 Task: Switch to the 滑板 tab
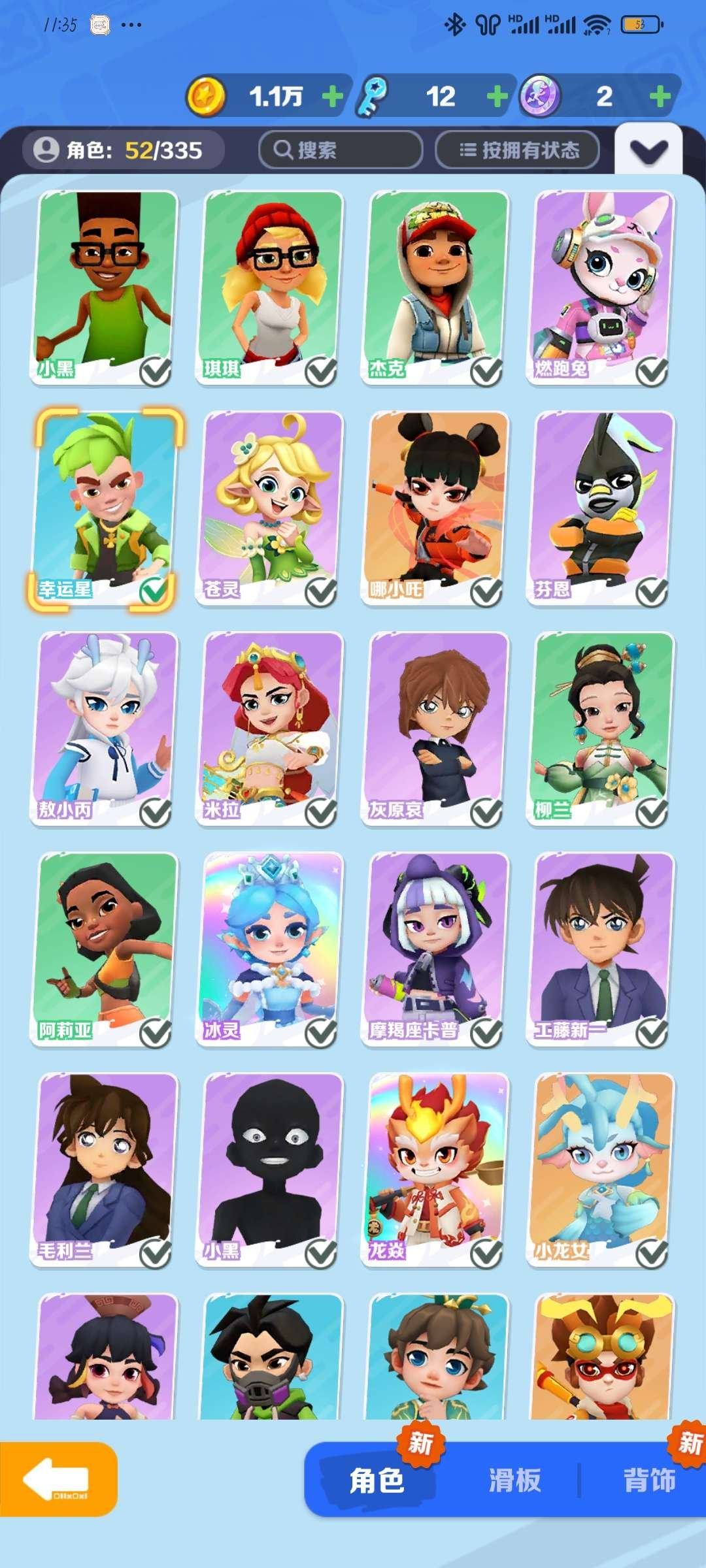point(514,1480)
